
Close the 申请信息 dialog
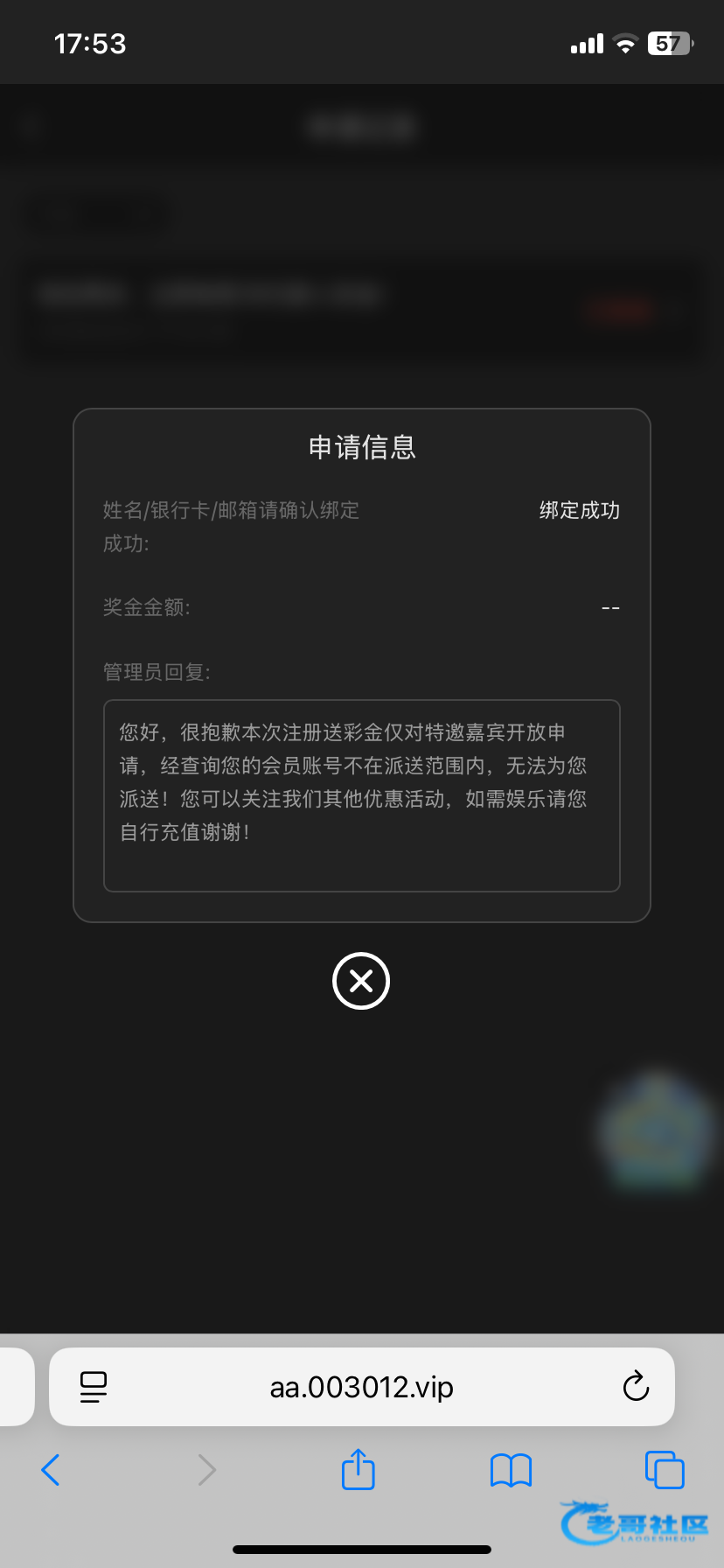tap(361, 980)
